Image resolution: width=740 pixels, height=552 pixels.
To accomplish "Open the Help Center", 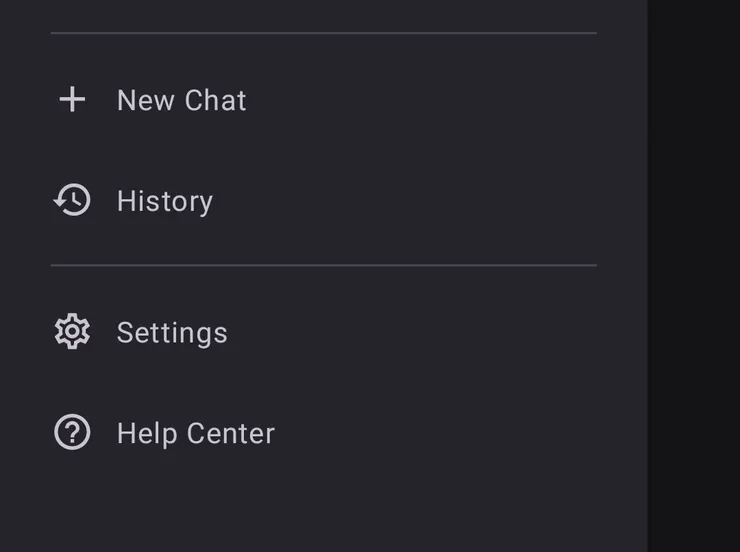I will (x=195, y=433).
